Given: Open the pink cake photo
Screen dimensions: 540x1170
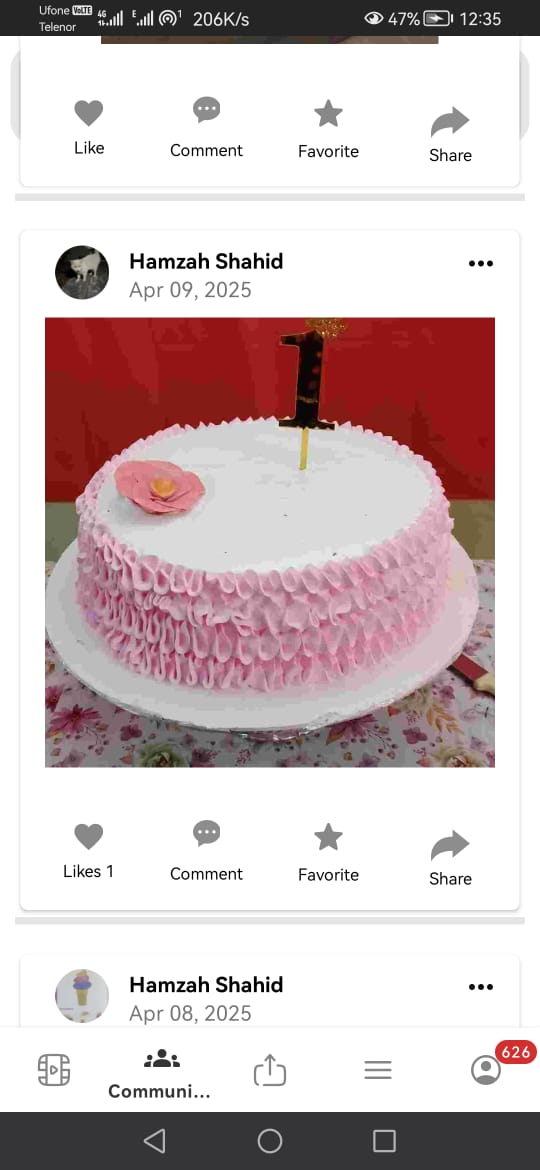Looking at the screenshot, I should pos(270,542).
